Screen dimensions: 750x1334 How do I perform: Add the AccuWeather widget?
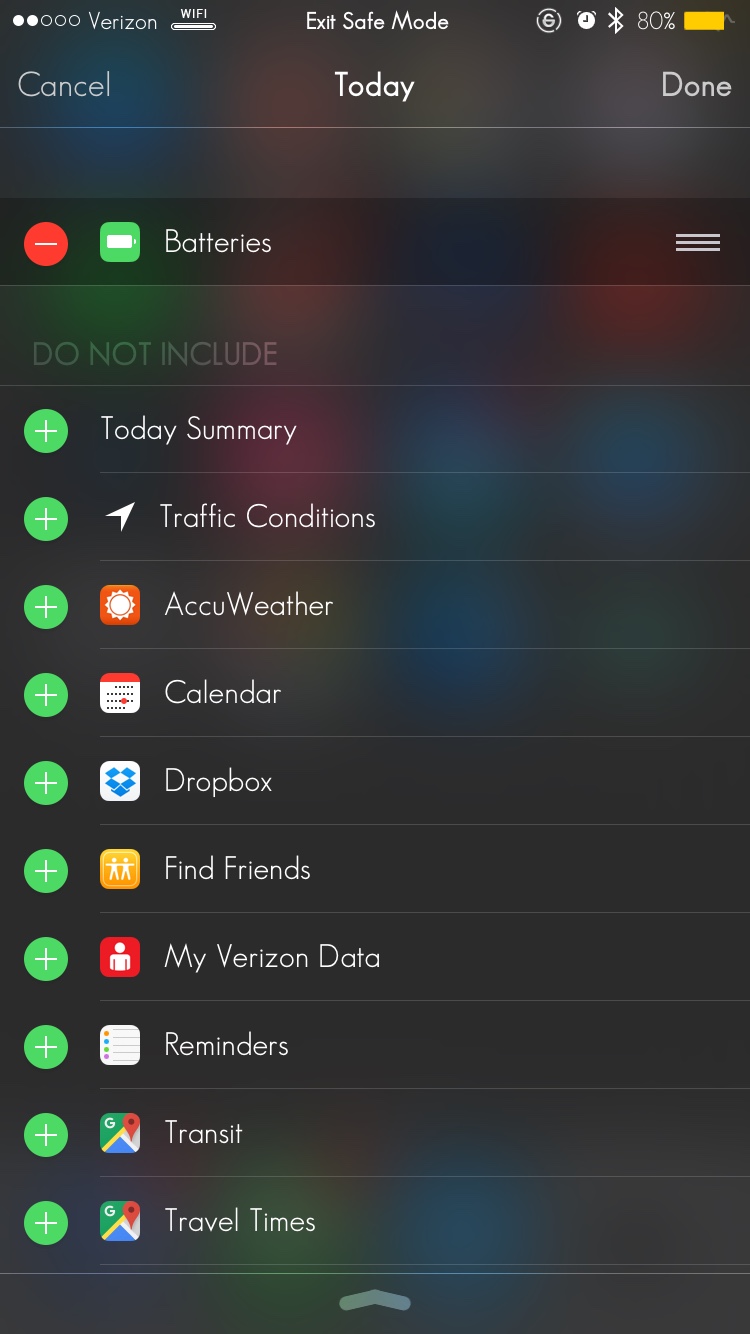pos(45,607)
